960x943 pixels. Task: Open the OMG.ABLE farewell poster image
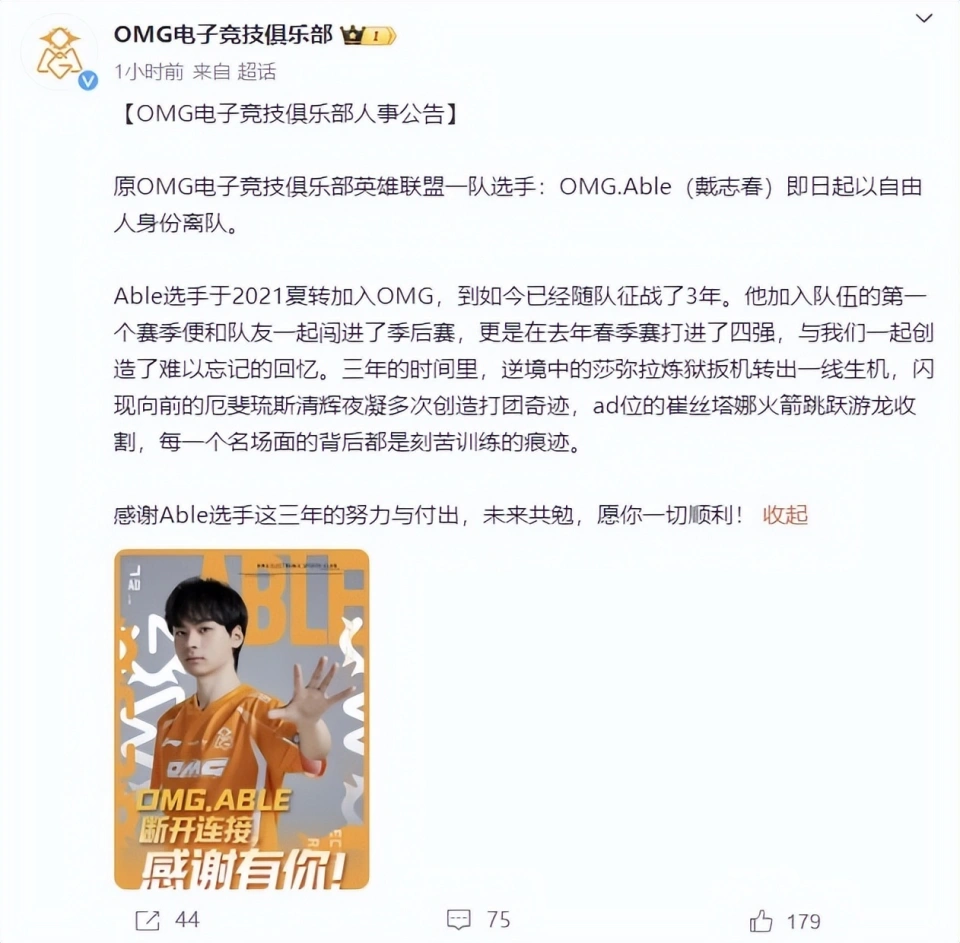click(x=241, y=719)
